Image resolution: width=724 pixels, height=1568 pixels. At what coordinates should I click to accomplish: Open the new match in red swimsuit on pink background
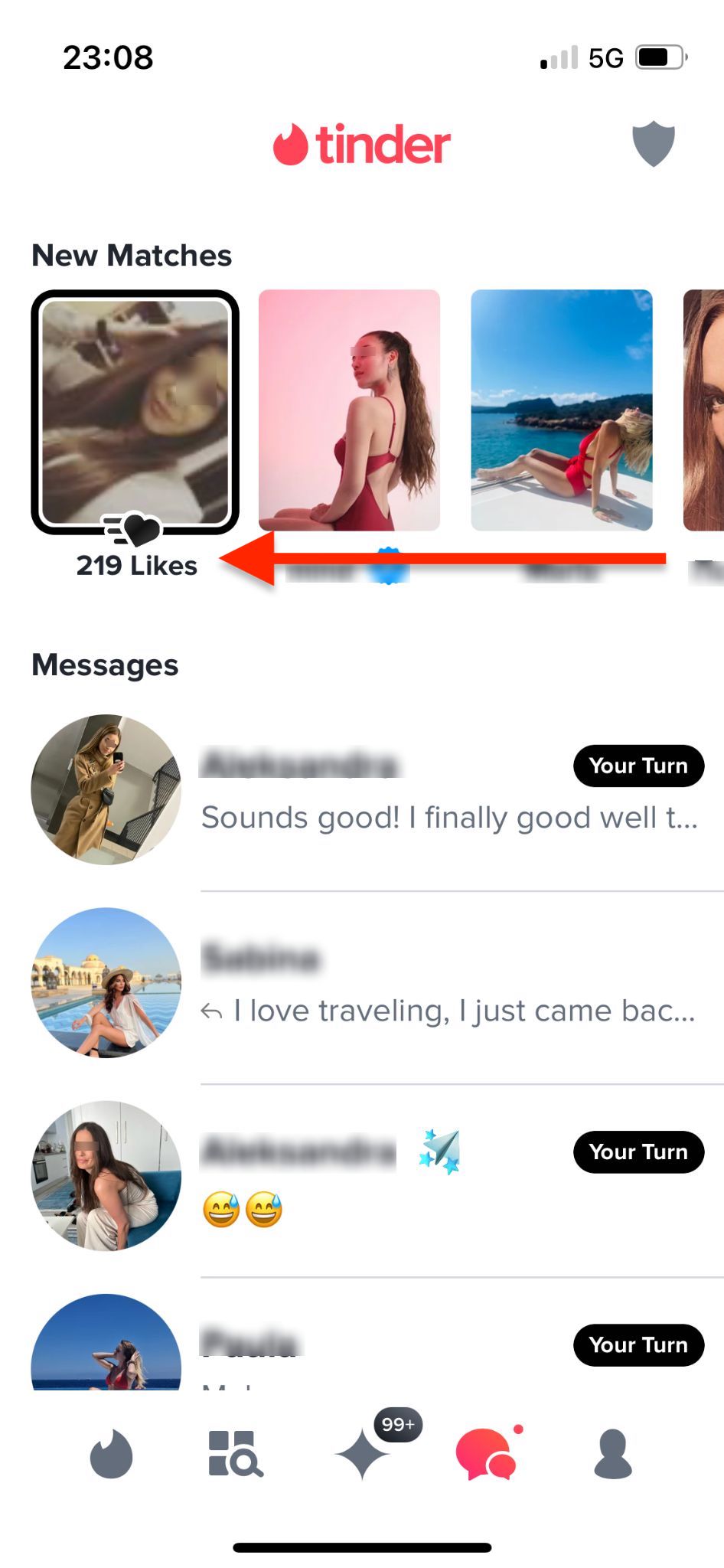(349, 410)
